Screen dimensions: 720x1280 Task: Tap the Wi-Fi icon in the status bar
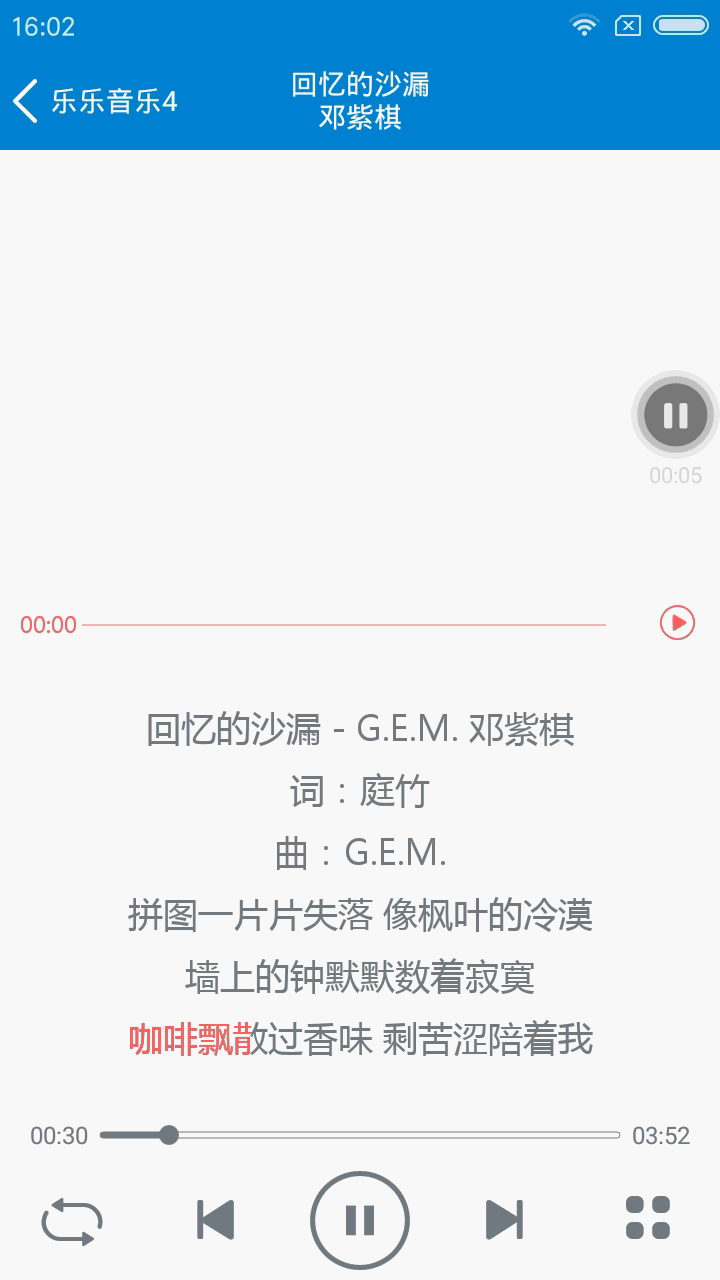click(x=584, y=26)
